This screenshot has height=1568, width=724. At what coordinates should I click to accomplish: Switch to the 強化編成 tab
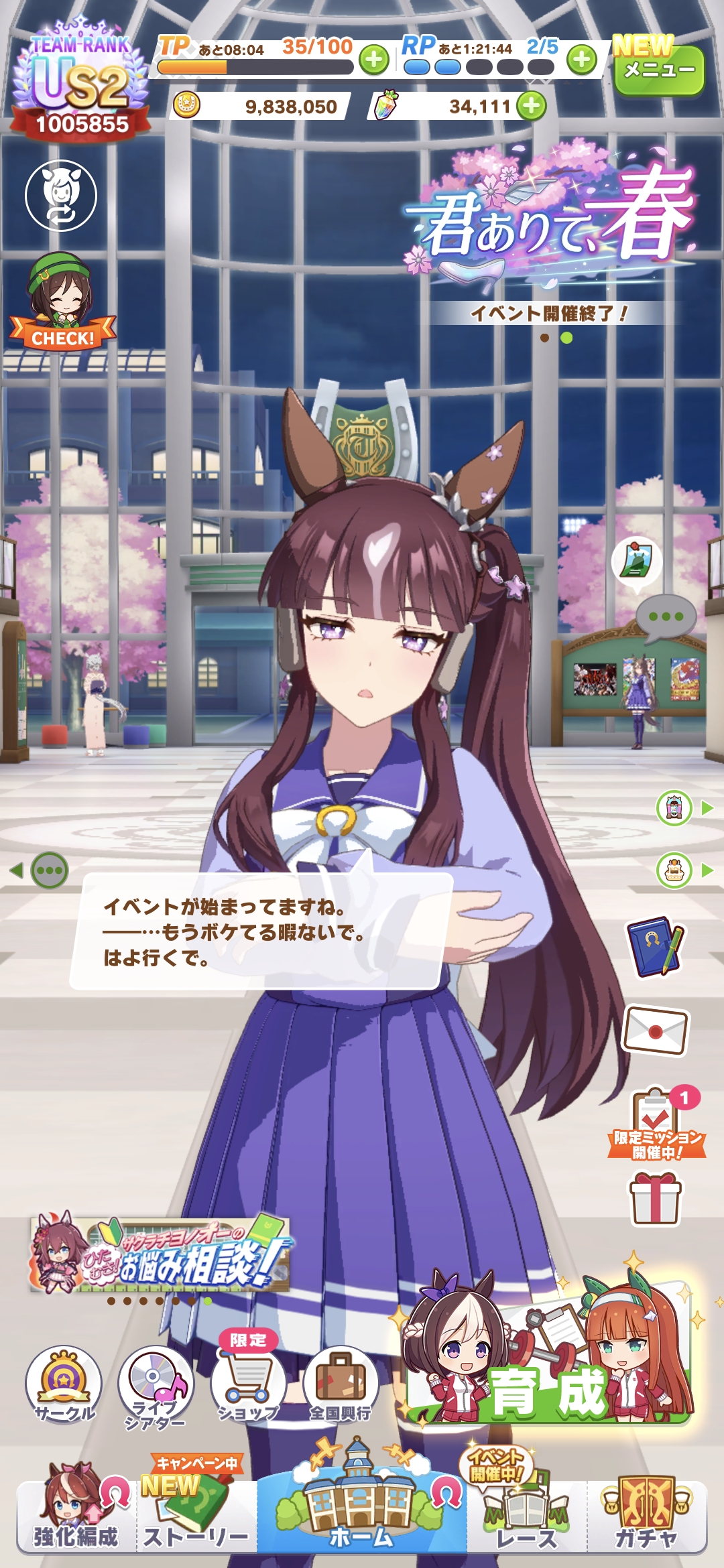[x=76, y=1512]
